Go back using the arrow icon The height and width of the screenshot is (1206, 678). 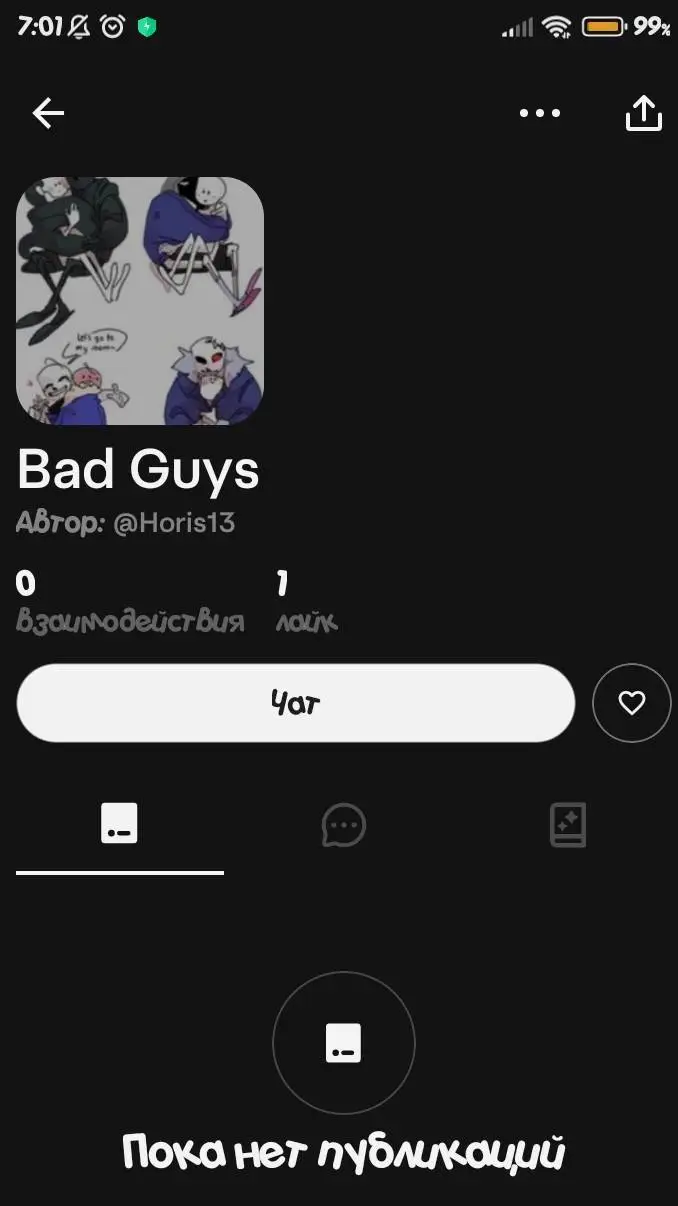click(x=48, y=113)
